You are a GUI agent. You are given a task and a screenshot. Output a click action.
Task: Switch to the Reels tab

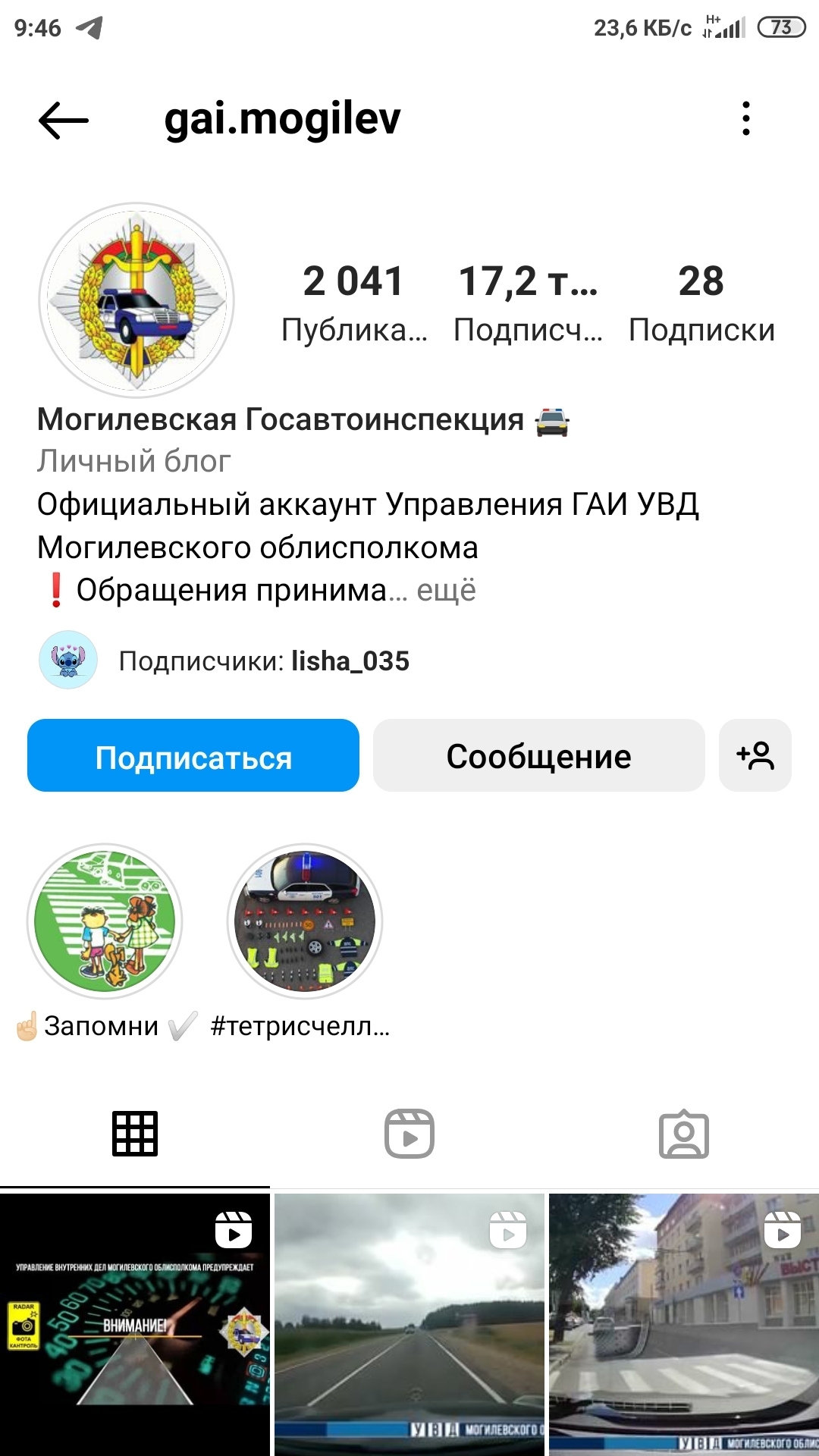[409, 1134]
